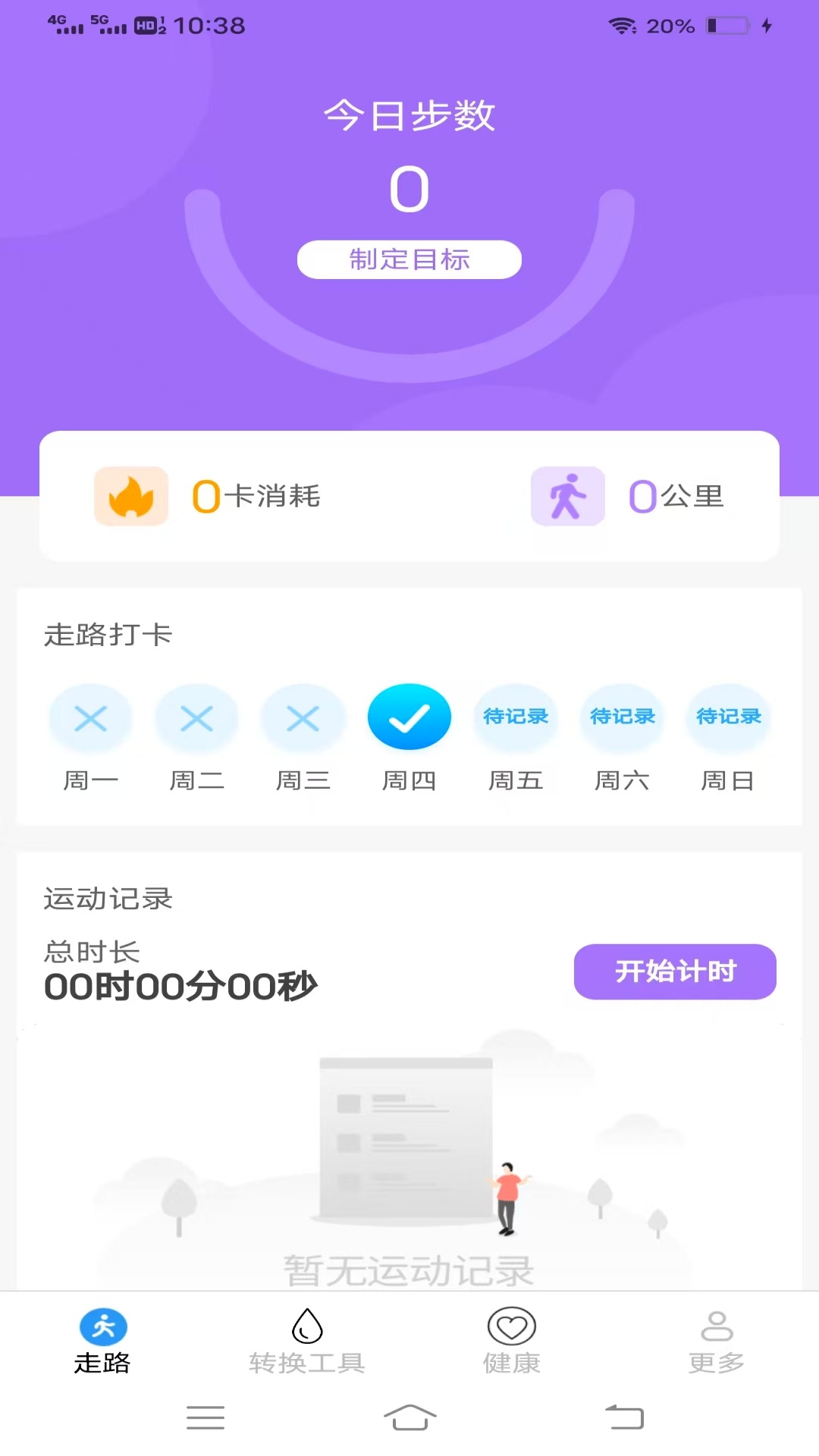Viewport: 819px width, 1456px height.
Task: Tap the 周六 待记录 check-in
Action: pyautogui.click(x=622, y=717)
